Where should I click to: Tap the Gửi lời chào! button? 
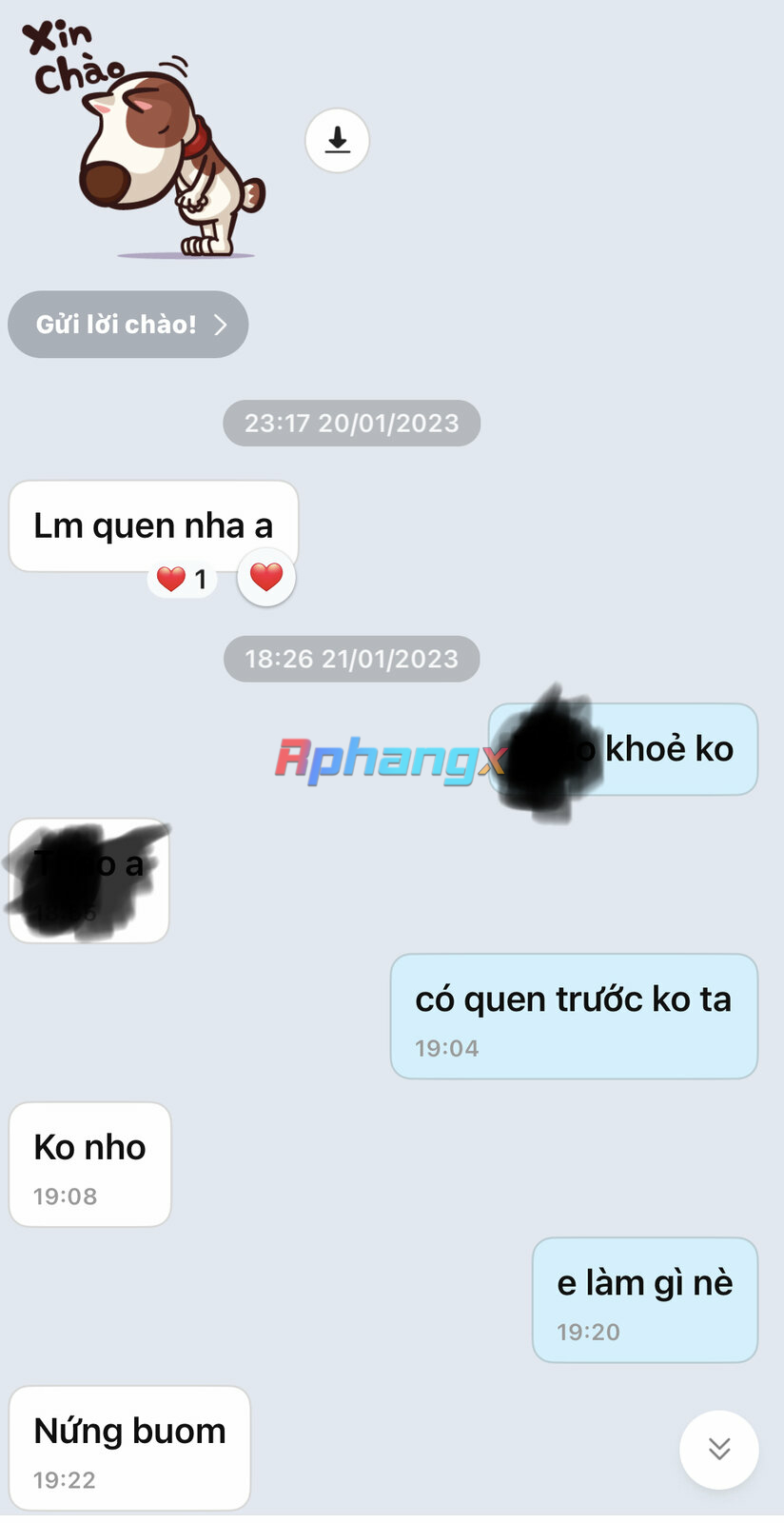[x=128, y=325]
